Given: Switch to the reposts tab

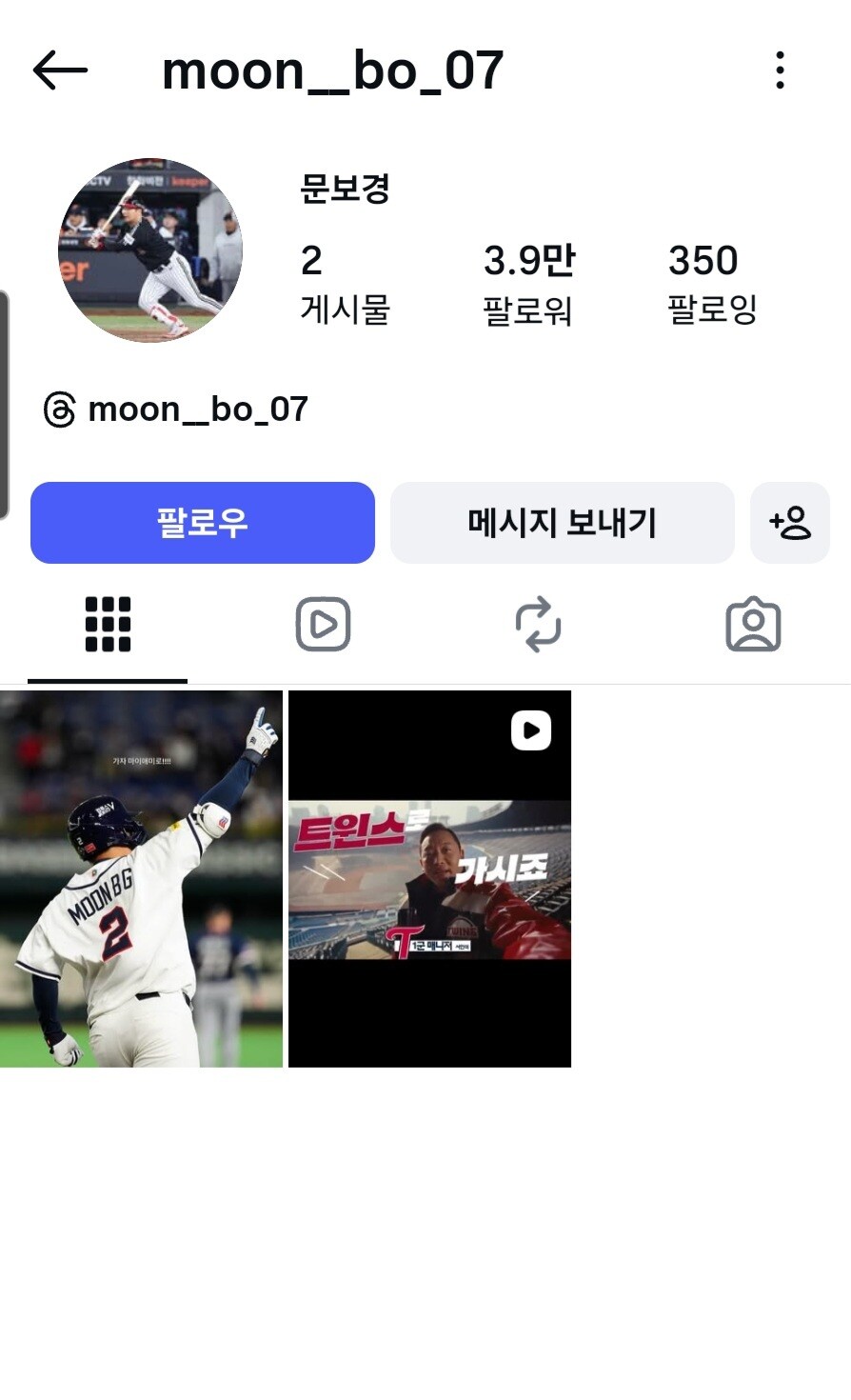Looking at the screenshot, I should pyautogui.click(x=538, y=625).
